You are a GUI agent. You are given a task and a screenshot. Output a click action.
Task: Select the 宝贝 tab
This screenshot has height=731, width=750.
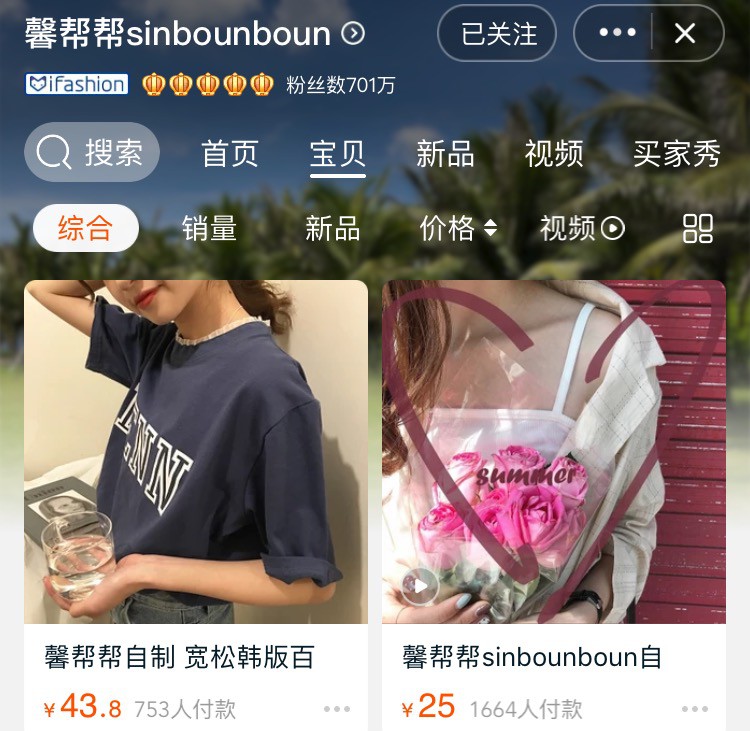(338, 153)
